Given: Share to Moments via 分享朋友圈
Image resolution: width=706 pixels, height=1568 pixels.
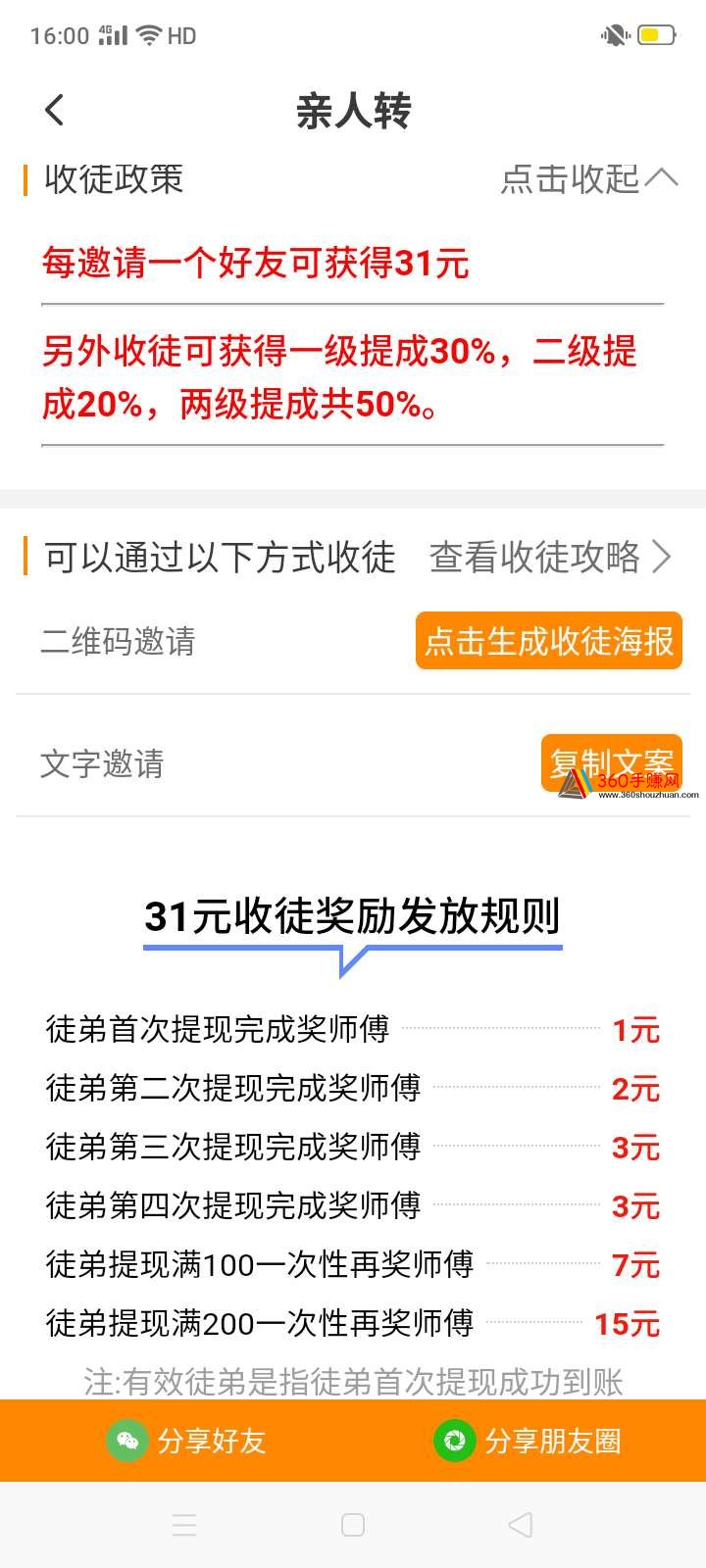Looking at the screenshot, I should [x=528, y=1441].
